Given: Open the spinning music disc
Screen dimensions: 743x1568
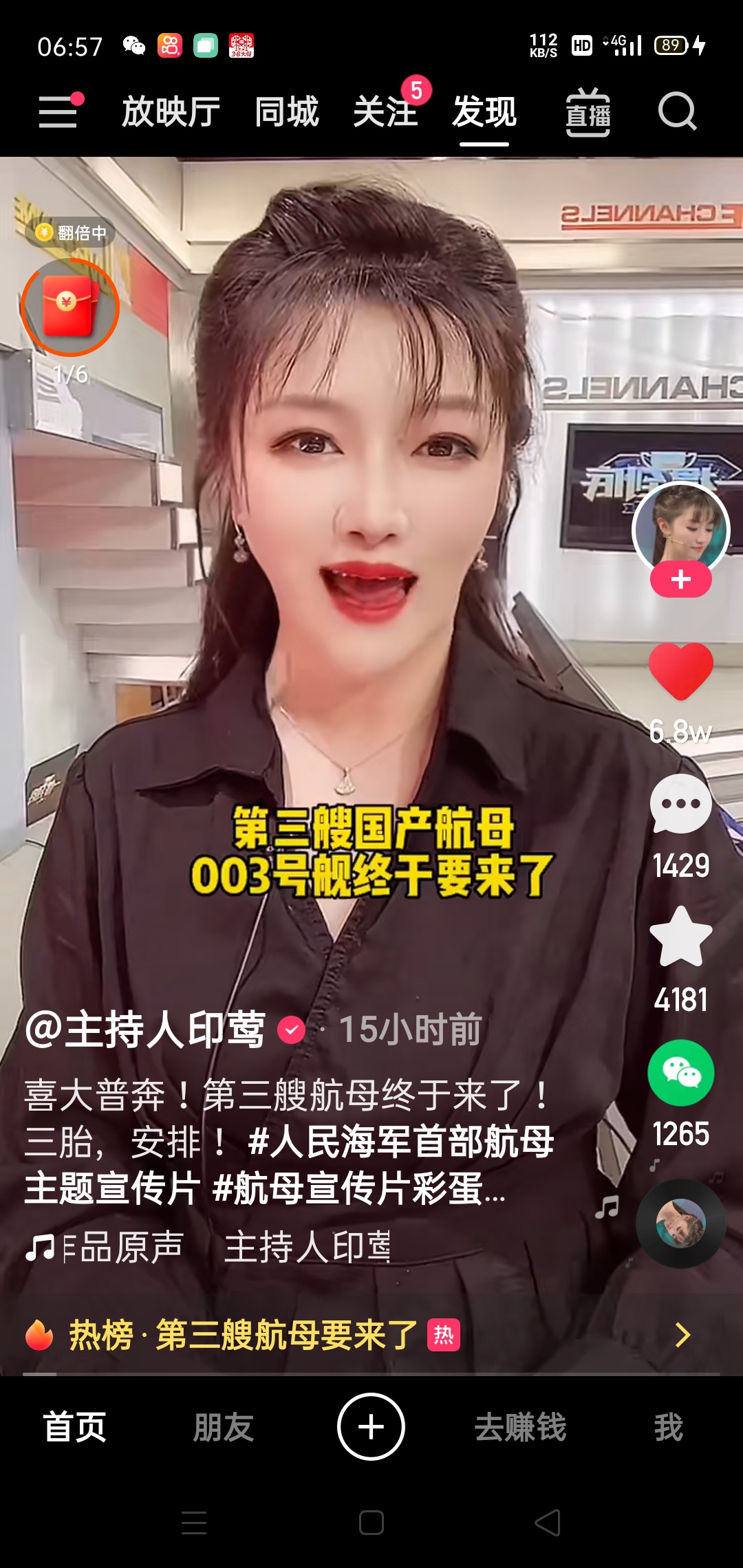Looking at the screenshot, I should [680, 1224].
